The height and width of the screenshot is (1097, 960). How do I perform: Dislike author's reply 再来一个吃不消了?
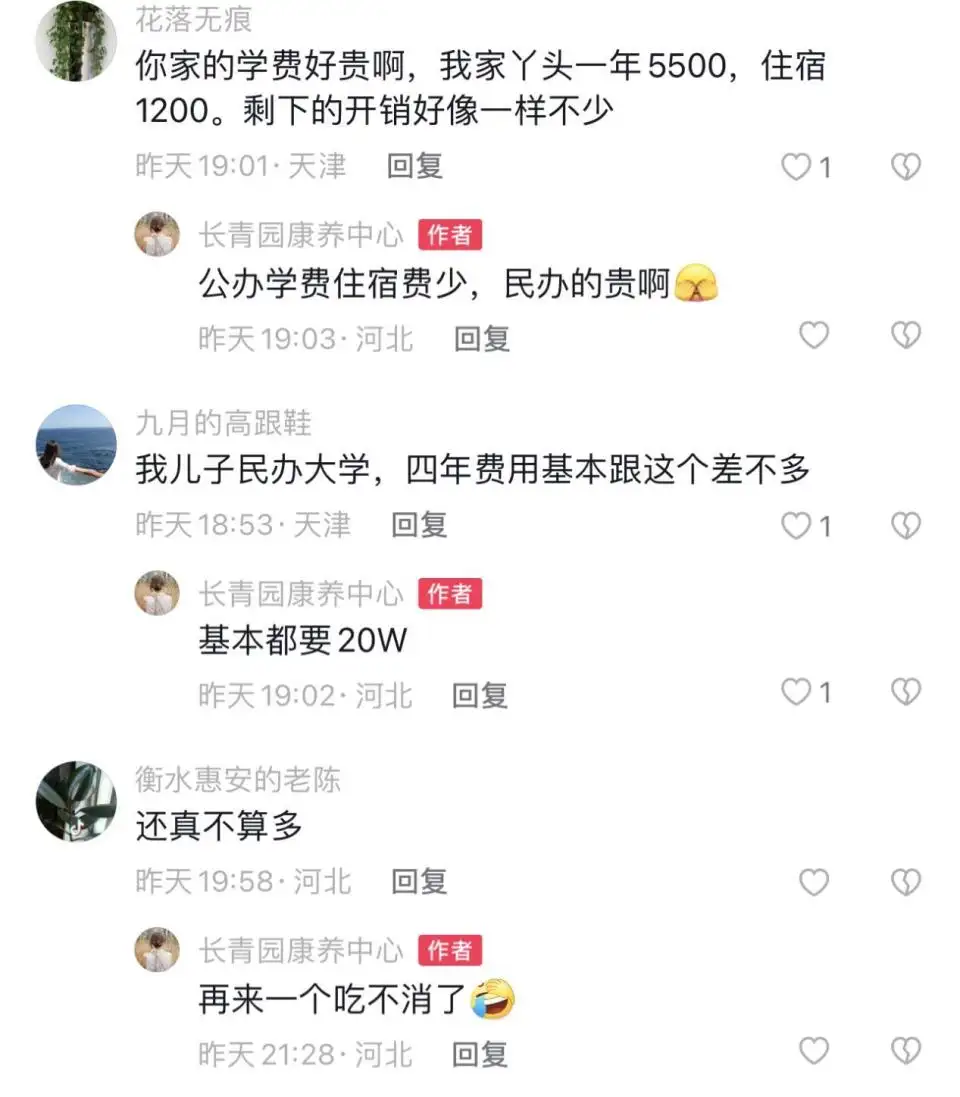(905, 1050)
